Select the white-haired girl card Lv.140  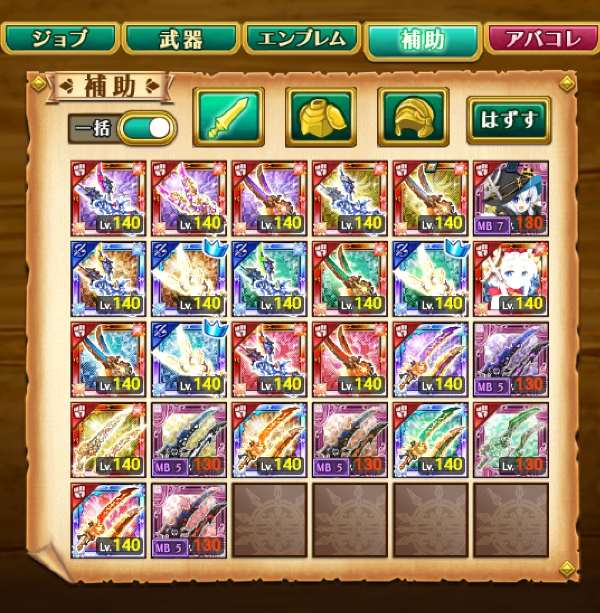[511, 279]
